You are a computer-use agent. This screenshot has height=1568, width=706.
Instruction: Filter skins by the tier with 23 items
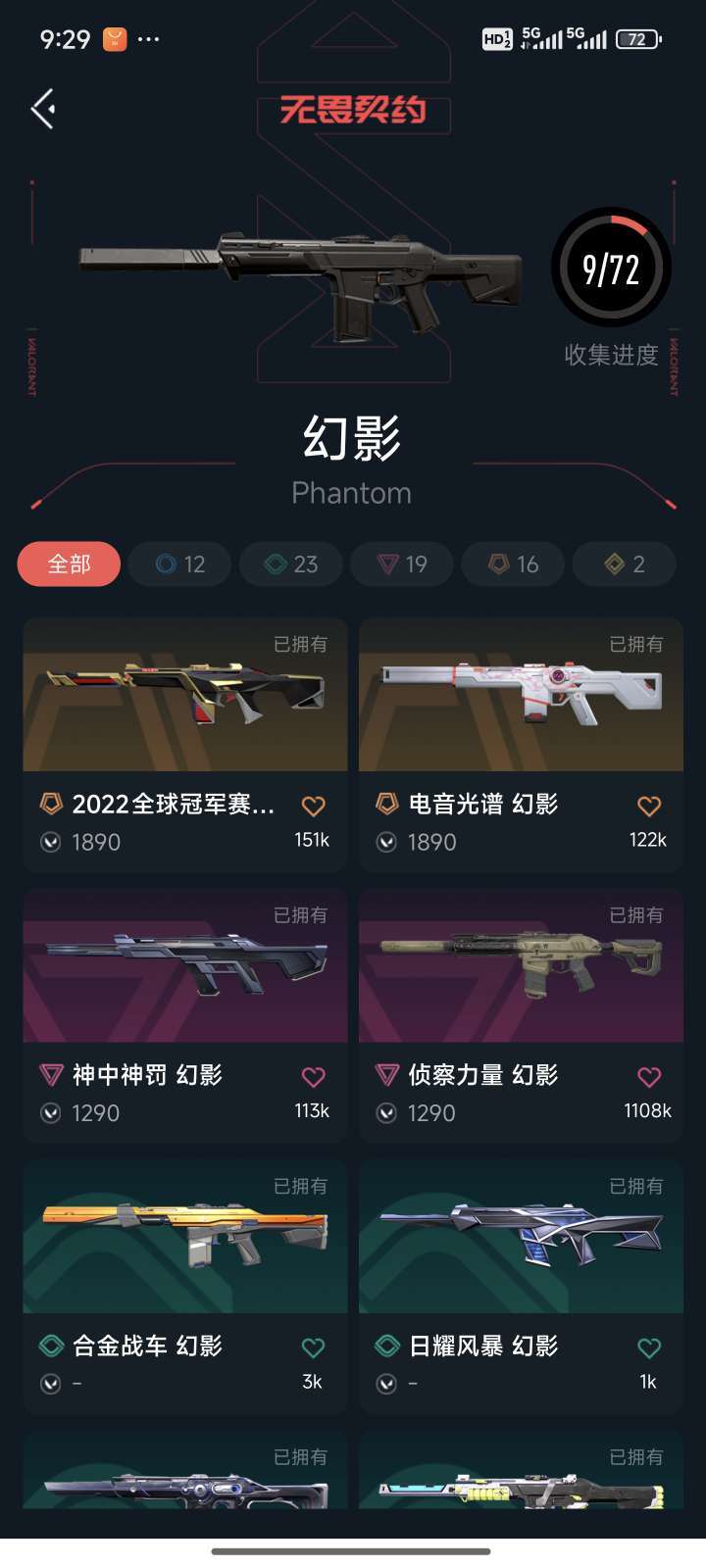(x=291, y=564)
